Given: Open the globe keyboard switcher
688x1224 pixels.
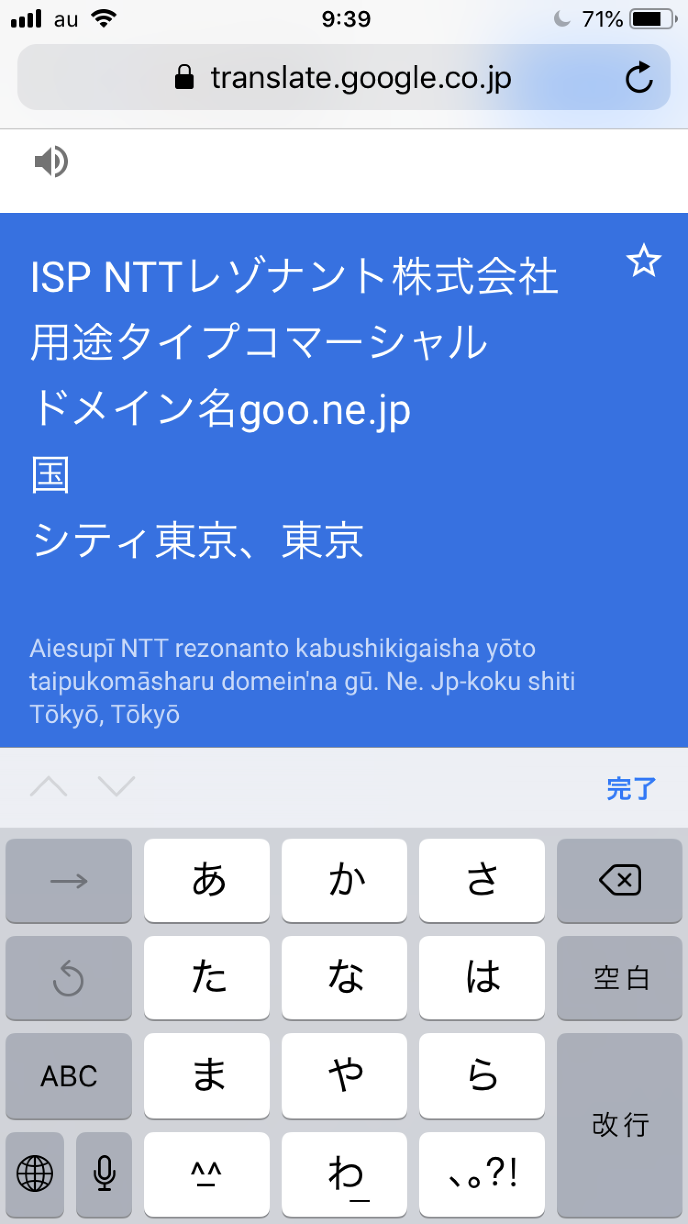Looking at the screenshot, I should [35, 1172].
